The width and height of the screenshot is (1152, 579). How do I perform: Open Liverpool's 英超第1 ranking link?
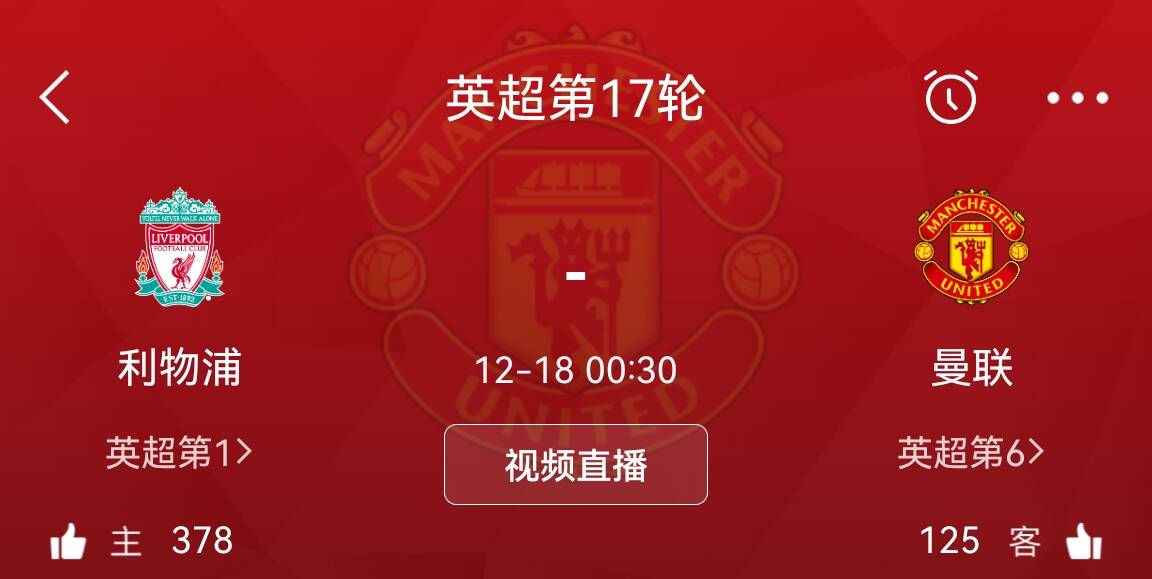tap(180, 453)
